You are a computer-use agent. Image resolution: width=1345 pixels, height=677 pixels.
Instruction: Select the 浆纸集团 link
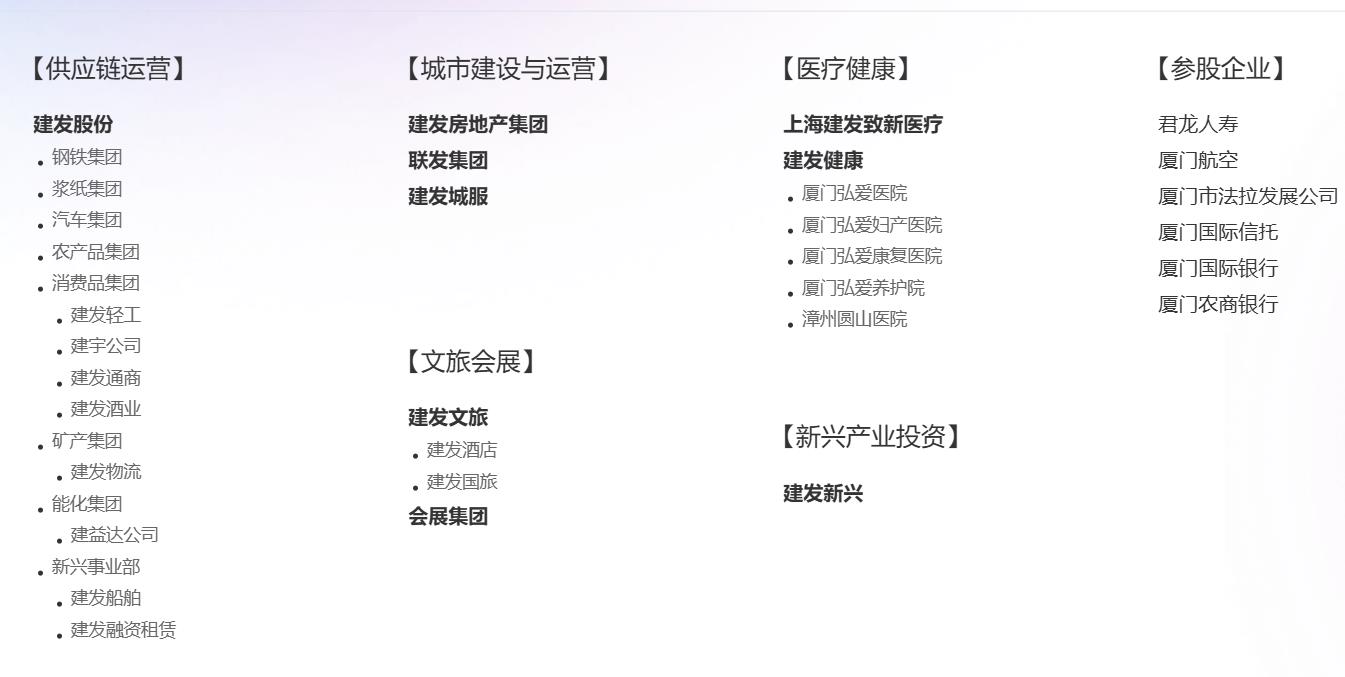pyautogui.click(x=87, y=189)
